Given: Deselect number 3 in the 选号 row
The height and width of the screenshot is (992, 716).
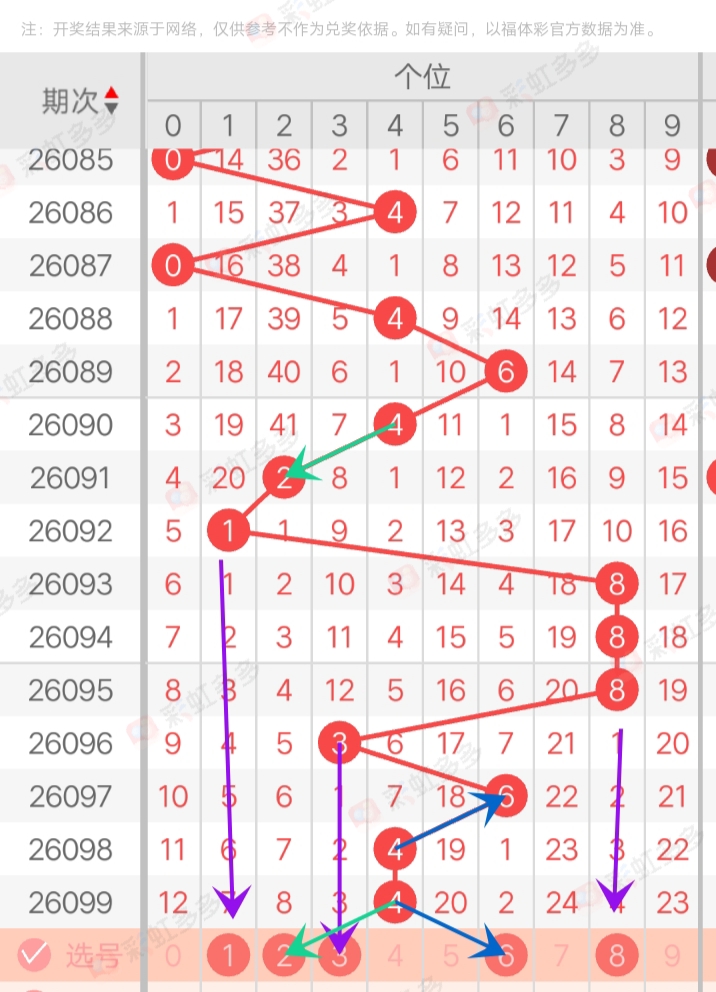Looking at the screenshot, I should pos(340,956).
